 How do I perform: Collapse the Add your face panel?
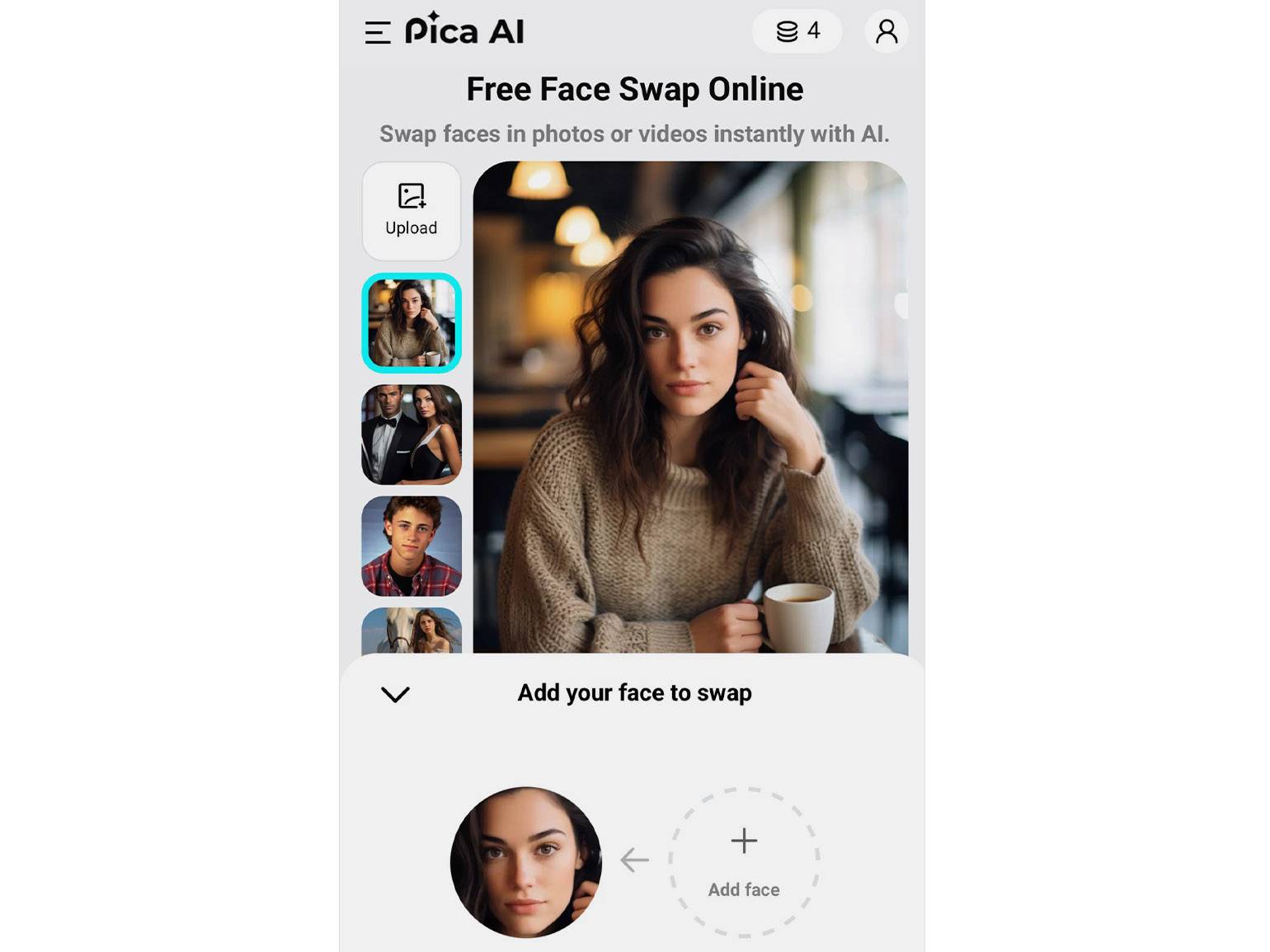tap(395, 694)
